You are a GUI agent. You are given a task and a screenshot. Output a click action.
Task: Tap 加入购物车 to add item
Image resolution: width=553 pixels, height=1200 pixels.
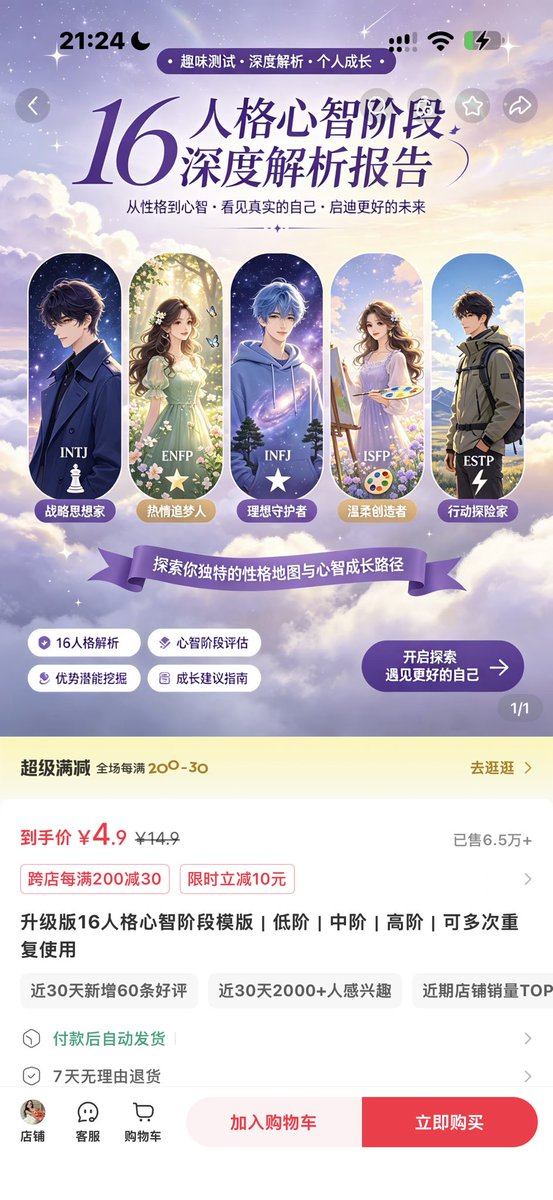click(274, 1122)
